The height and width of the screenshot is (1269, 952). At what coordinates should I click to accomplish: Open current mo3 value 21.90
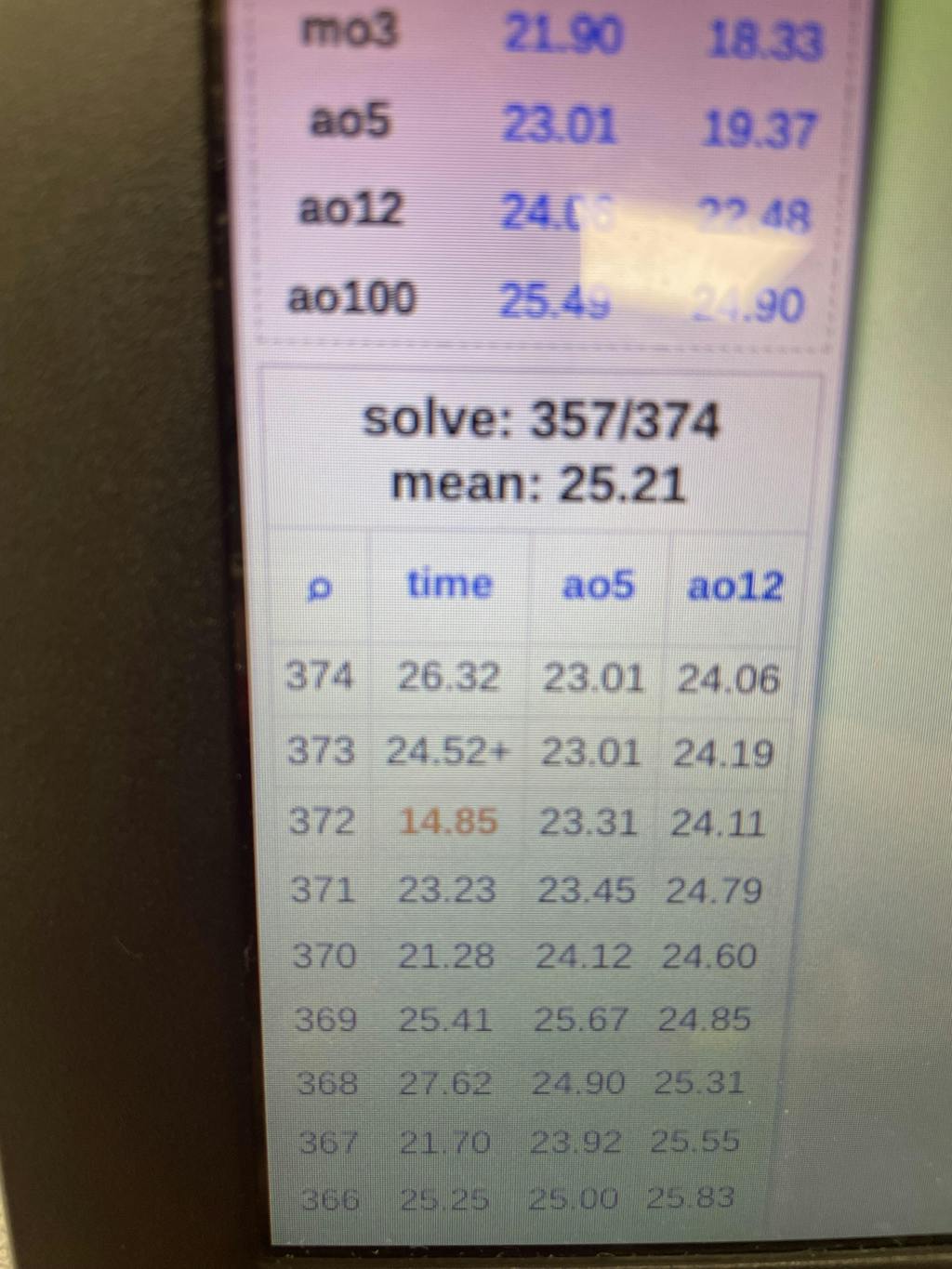tap(563, 36)
